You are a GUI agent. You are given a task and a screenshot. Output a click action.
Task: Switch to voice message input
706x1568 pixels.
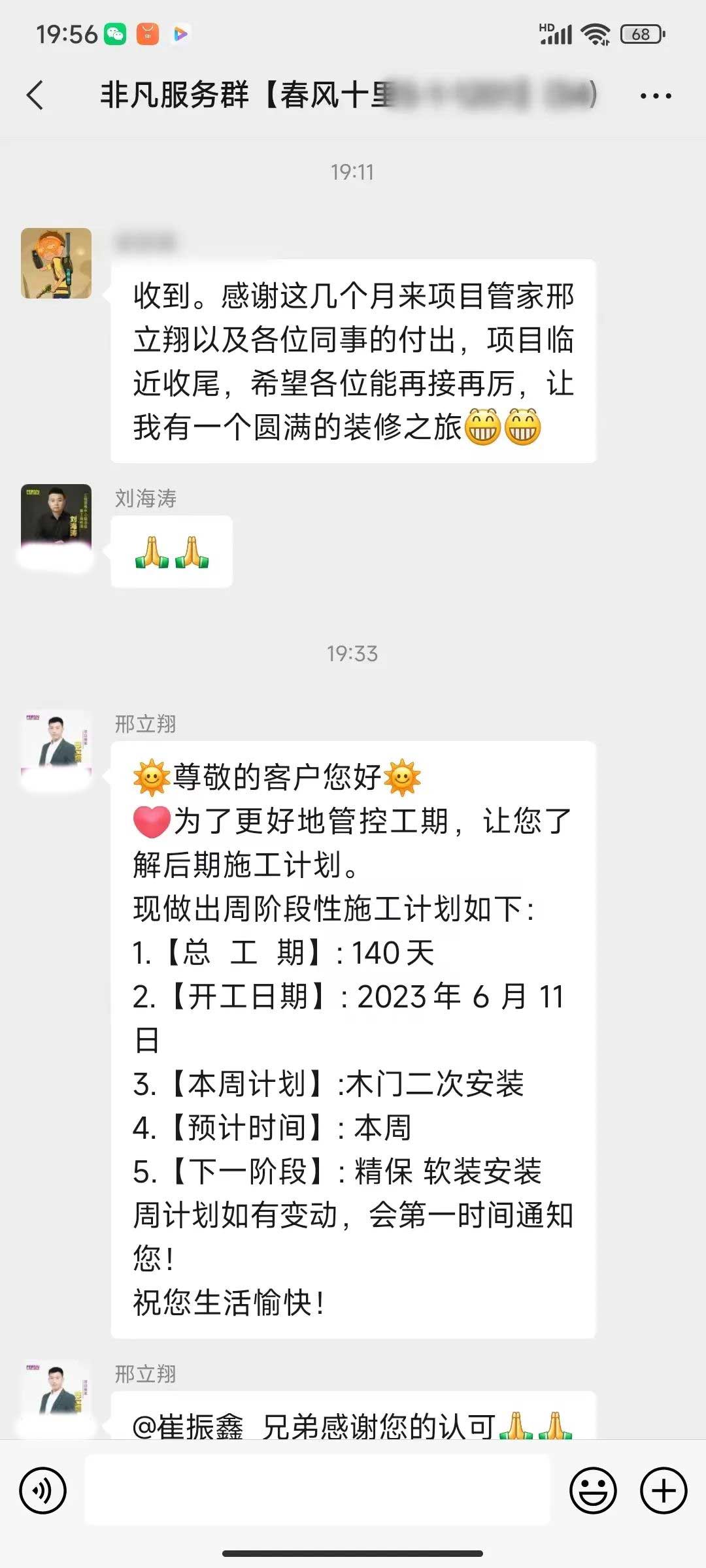[43, 1491]
